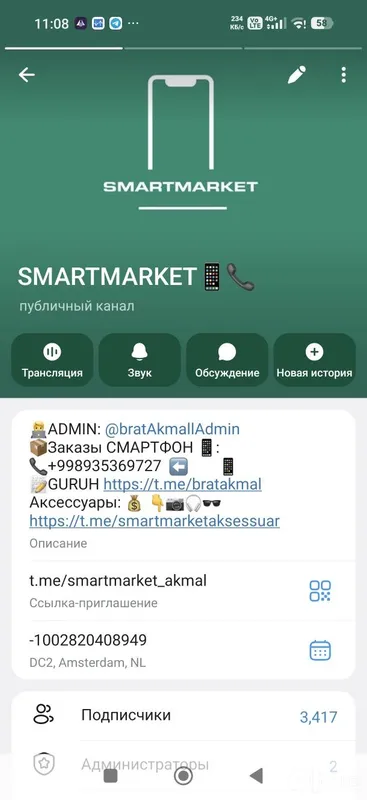Screen dimensions: 367x800
Task: Open the Администраторы list
Action: tap(183, 765)
